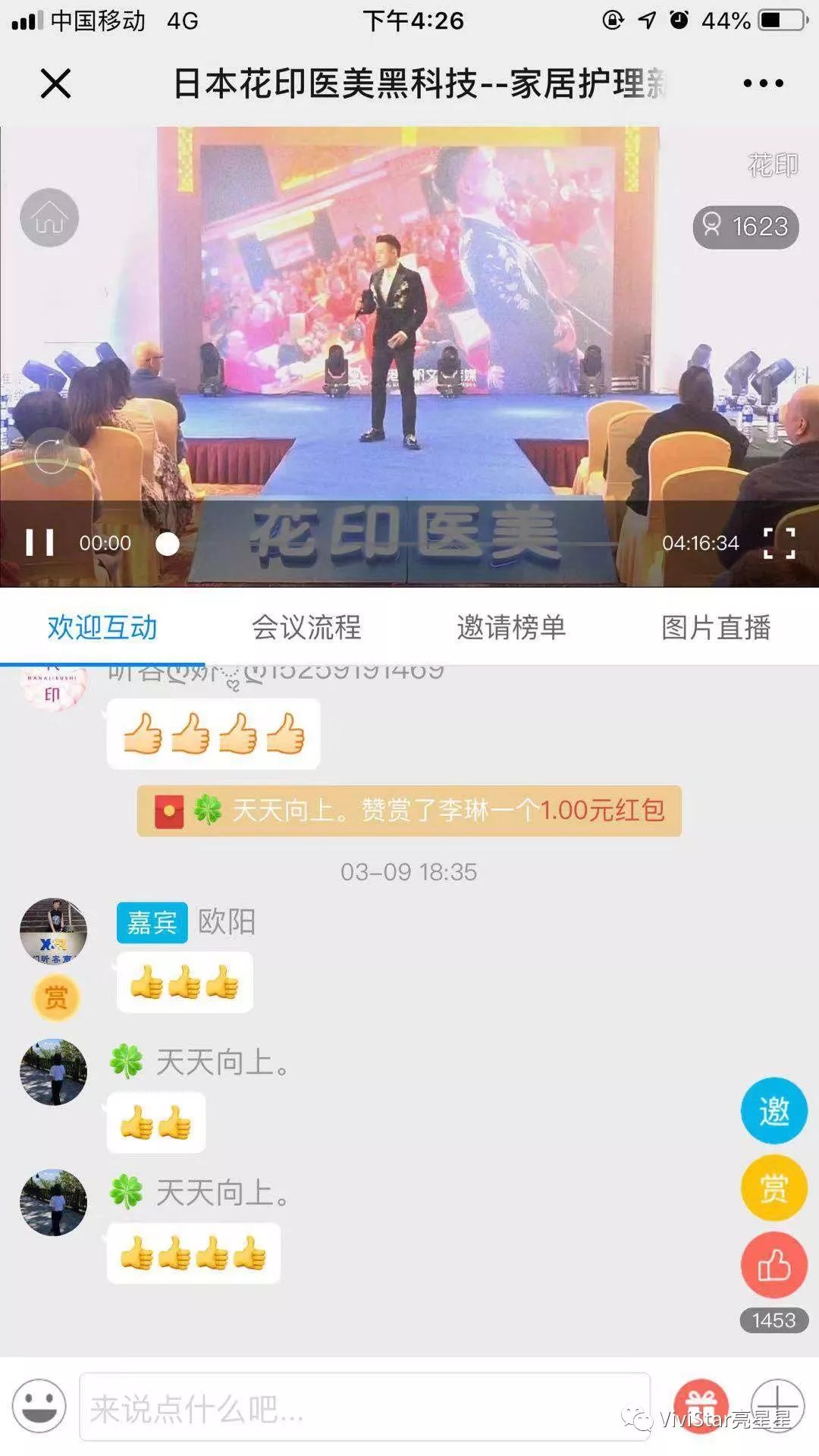This screenshot has width=819, height=1456.
Task: Tap the yellow 赏 floating button
Action: pyautogui.click(x=773, y=1188)
